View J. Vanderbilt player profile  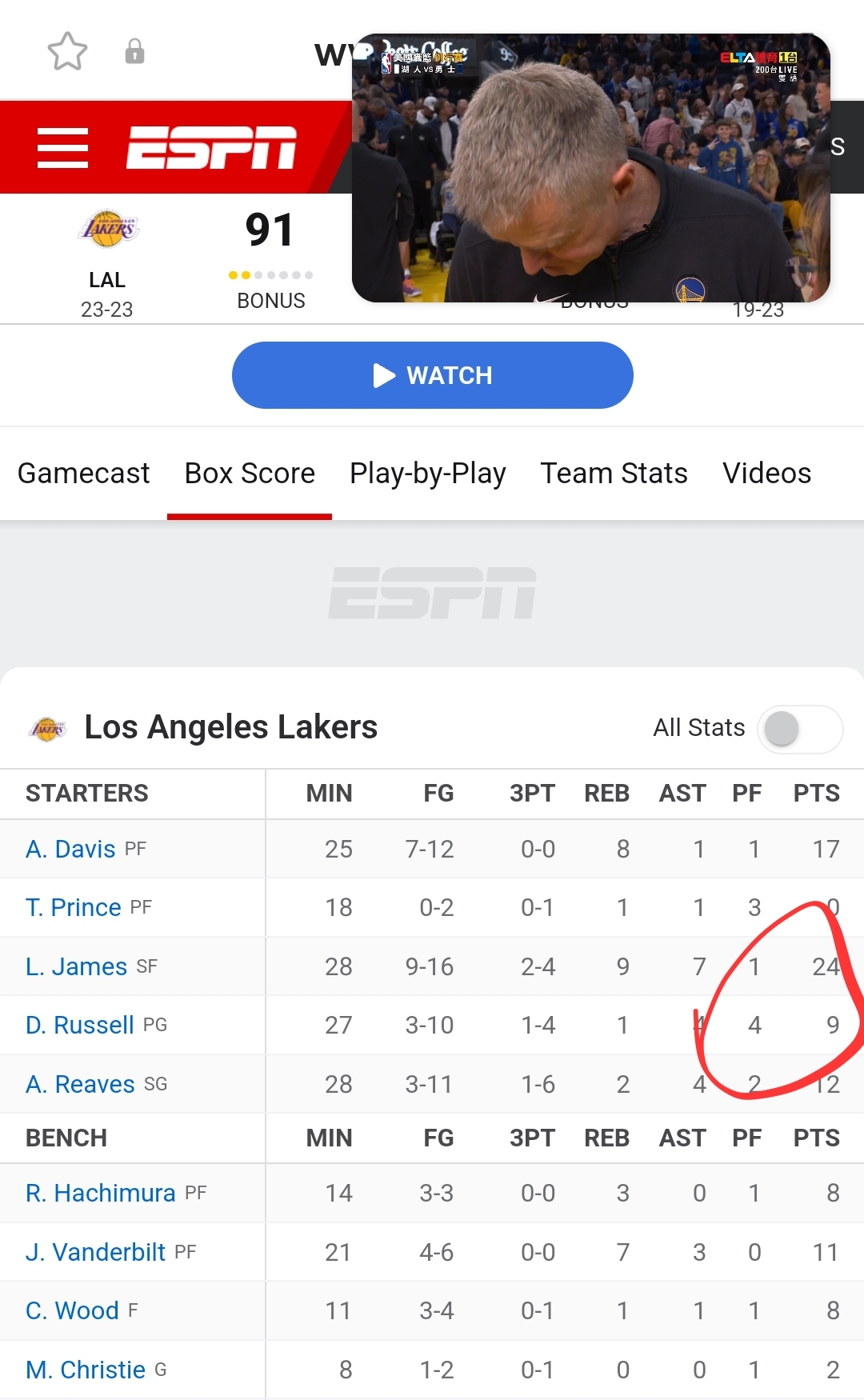click(96, 1252)
